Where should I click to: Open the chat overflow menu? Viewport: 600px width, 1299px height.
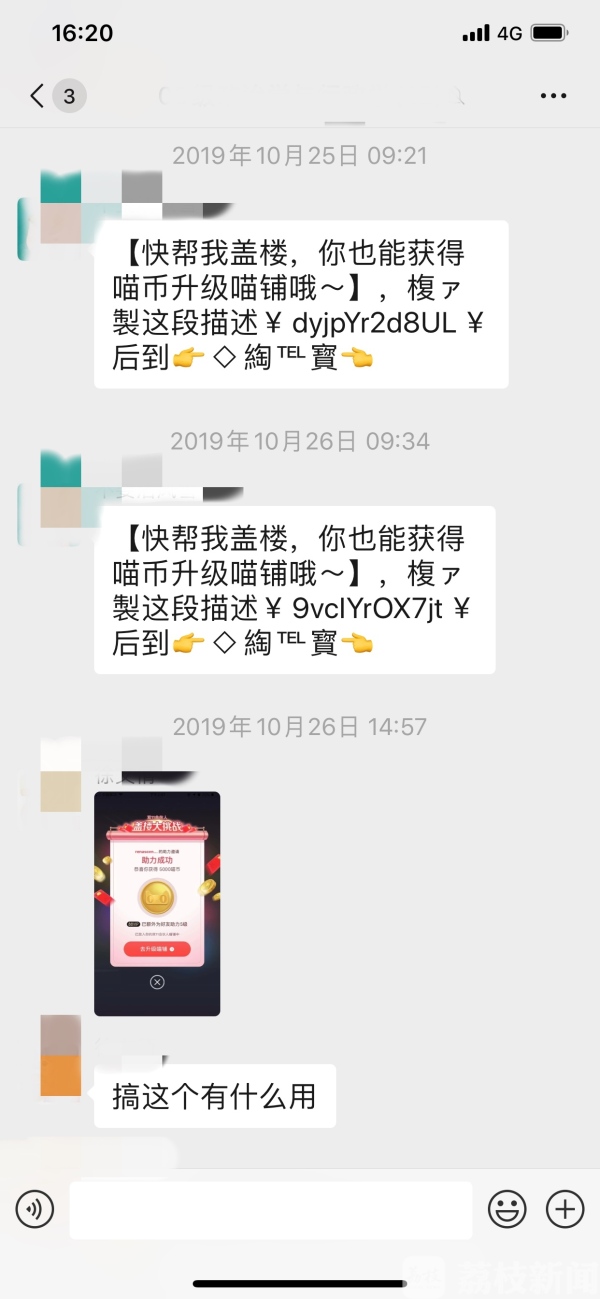pos(553,96)
